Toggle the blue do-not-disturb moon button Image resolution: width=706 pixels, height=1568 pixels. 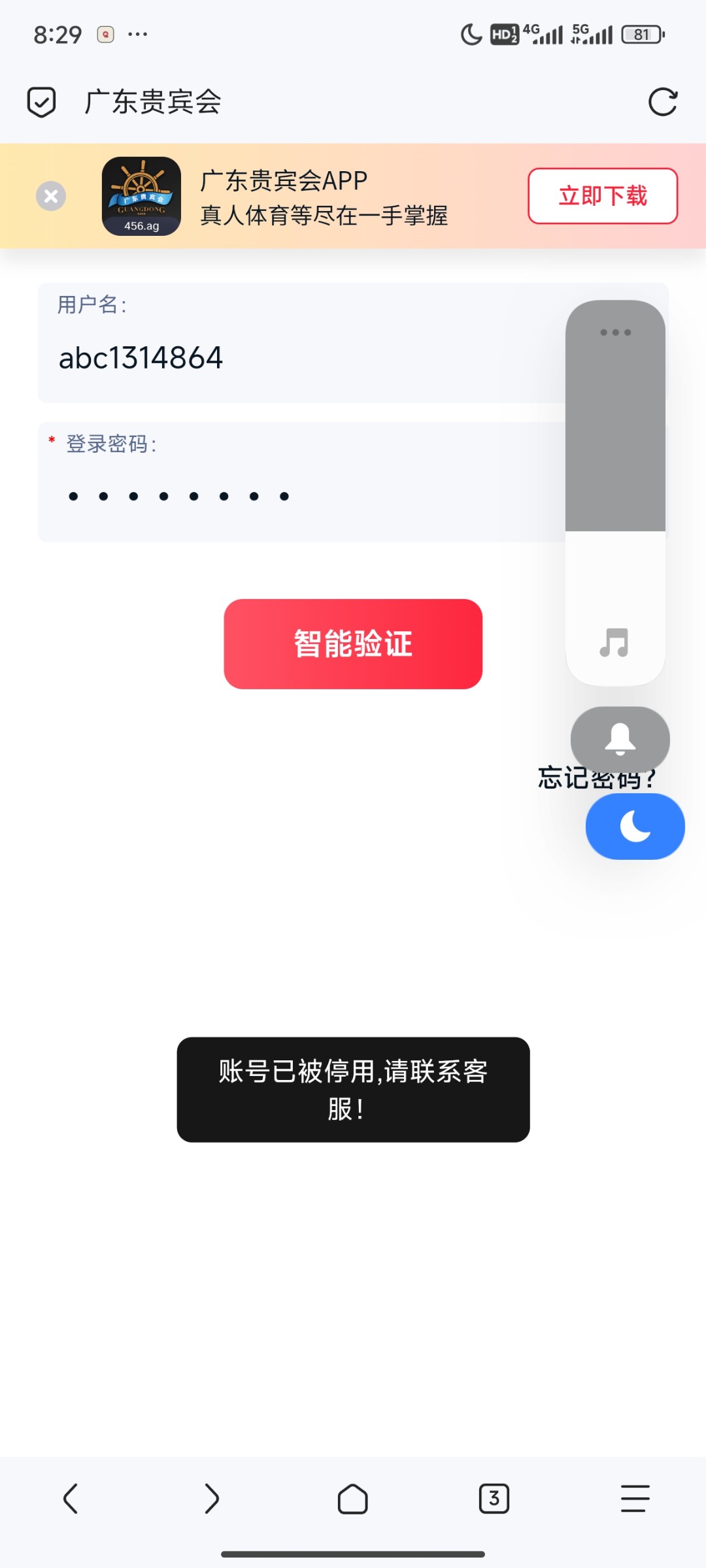[635, 826]
